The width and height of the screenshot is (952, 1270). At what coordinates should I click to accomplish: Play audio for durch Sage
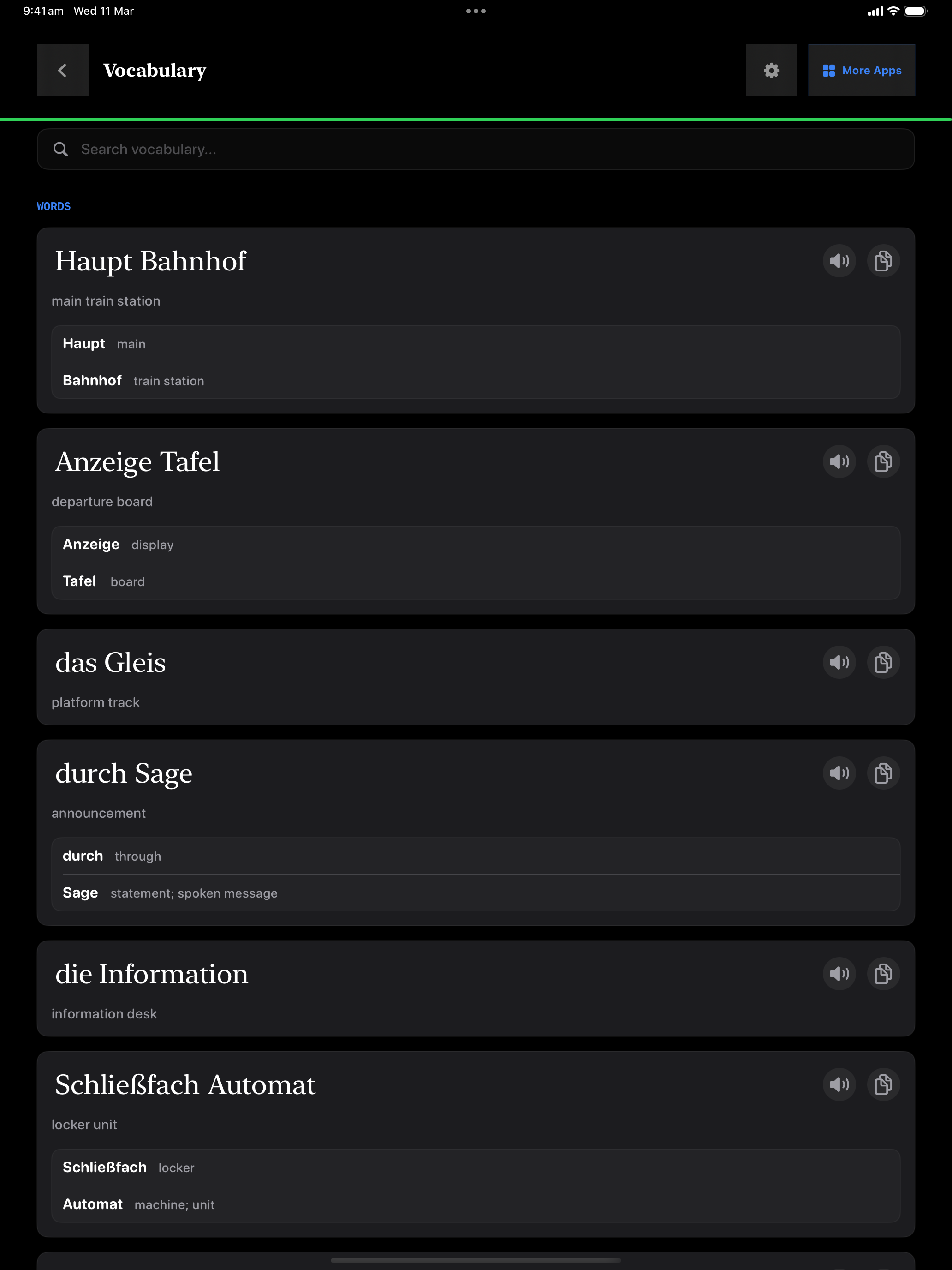pyautogui.click(x=839, y=773)
